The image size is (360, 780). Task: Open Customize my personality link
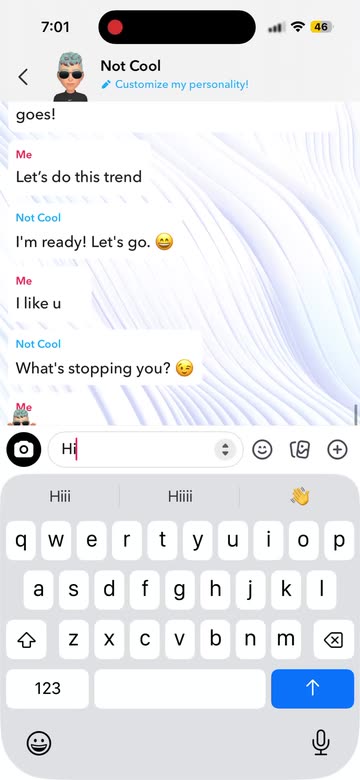tap(175, 84)
